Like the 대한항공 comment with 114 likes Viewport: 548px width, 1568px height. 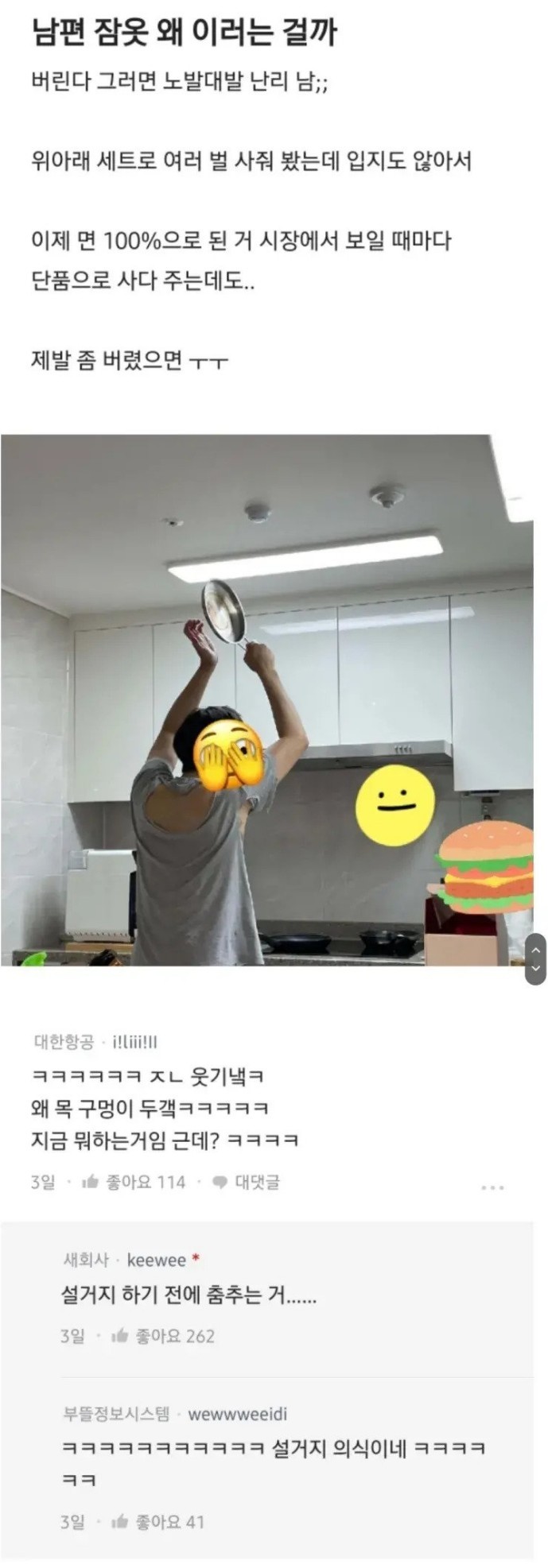coord(91,1182)
